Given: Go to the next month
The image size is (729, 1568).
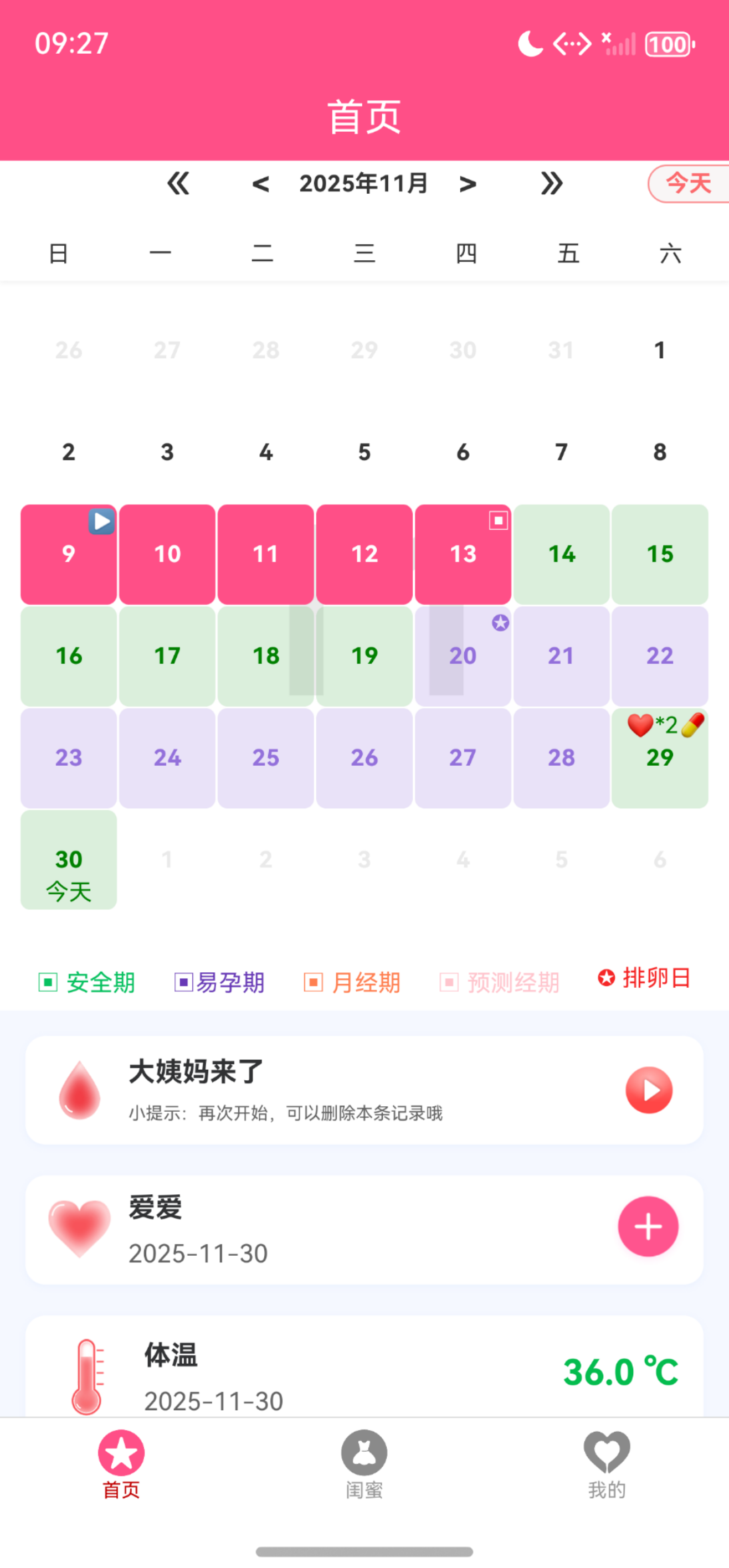Looking at the screenshot, I should pyautogui.click(x=467, y=184).
